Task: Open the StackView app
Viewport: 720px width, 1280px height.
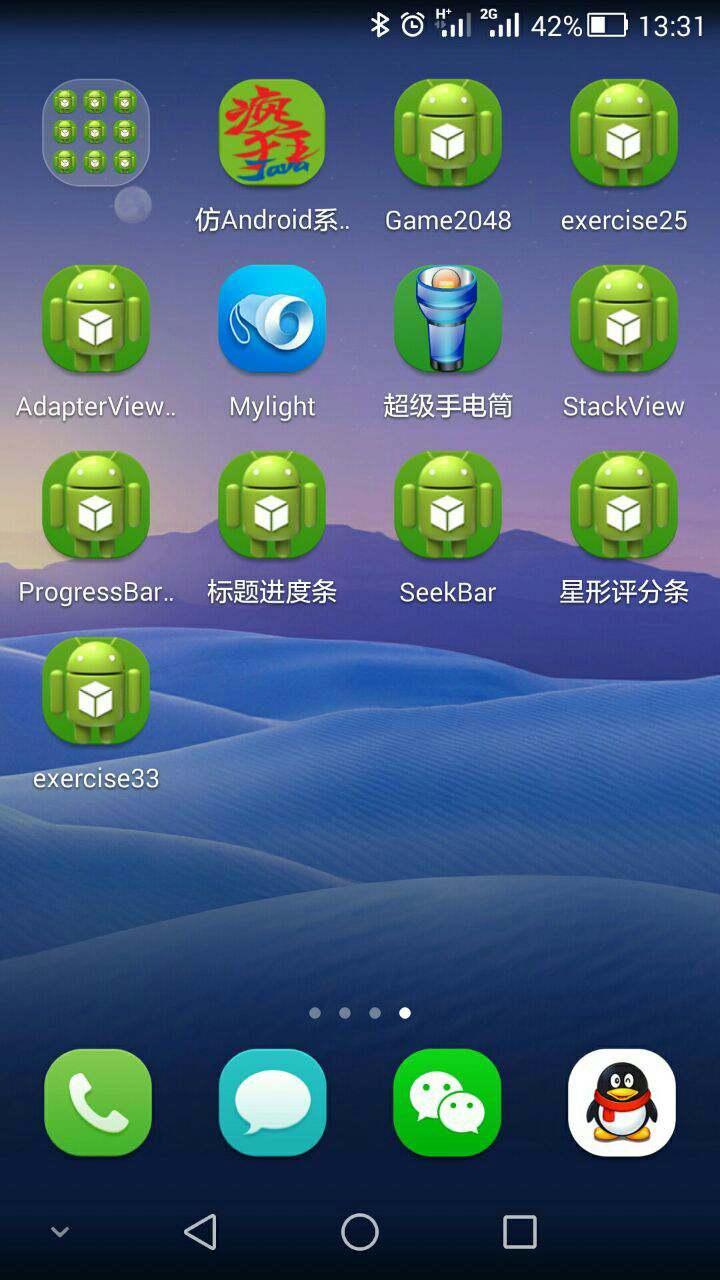Action: tap(623, 320)
